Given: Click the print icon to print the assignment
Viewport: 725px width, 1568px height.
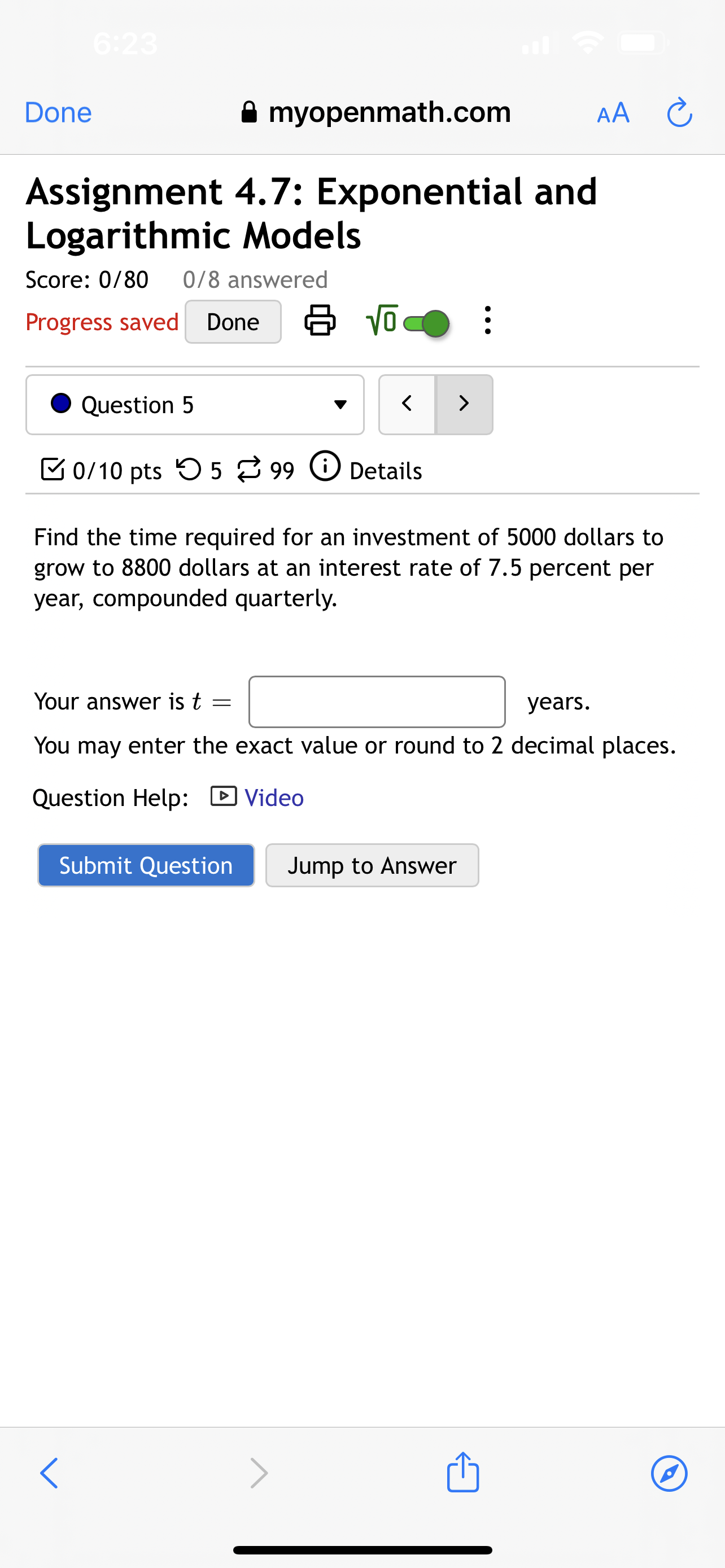Looking at the screenshot, I should click(320, 321).
